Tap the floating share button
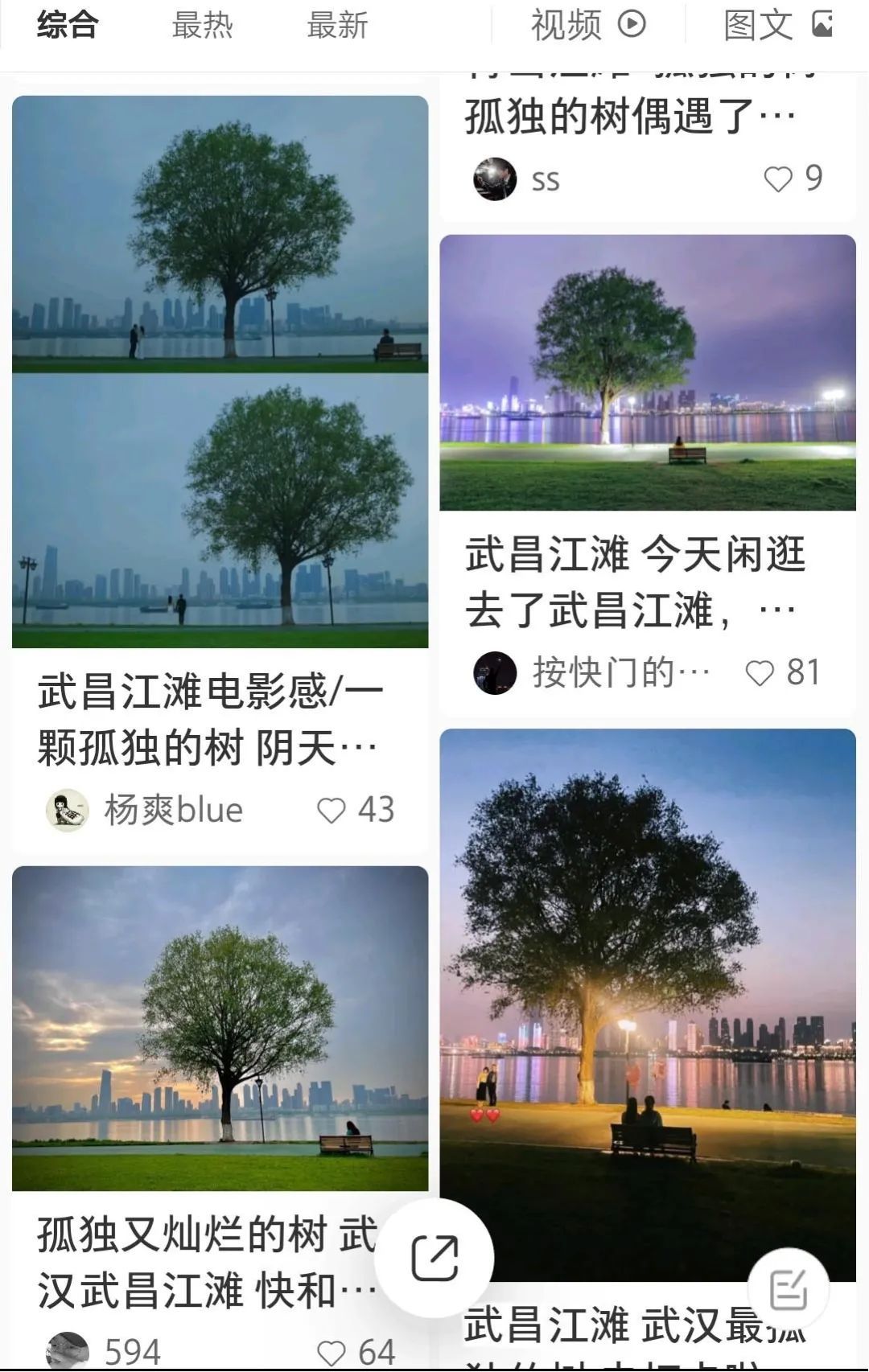The width and height of the screenshot is (869, 1372). coord(434,1259)
